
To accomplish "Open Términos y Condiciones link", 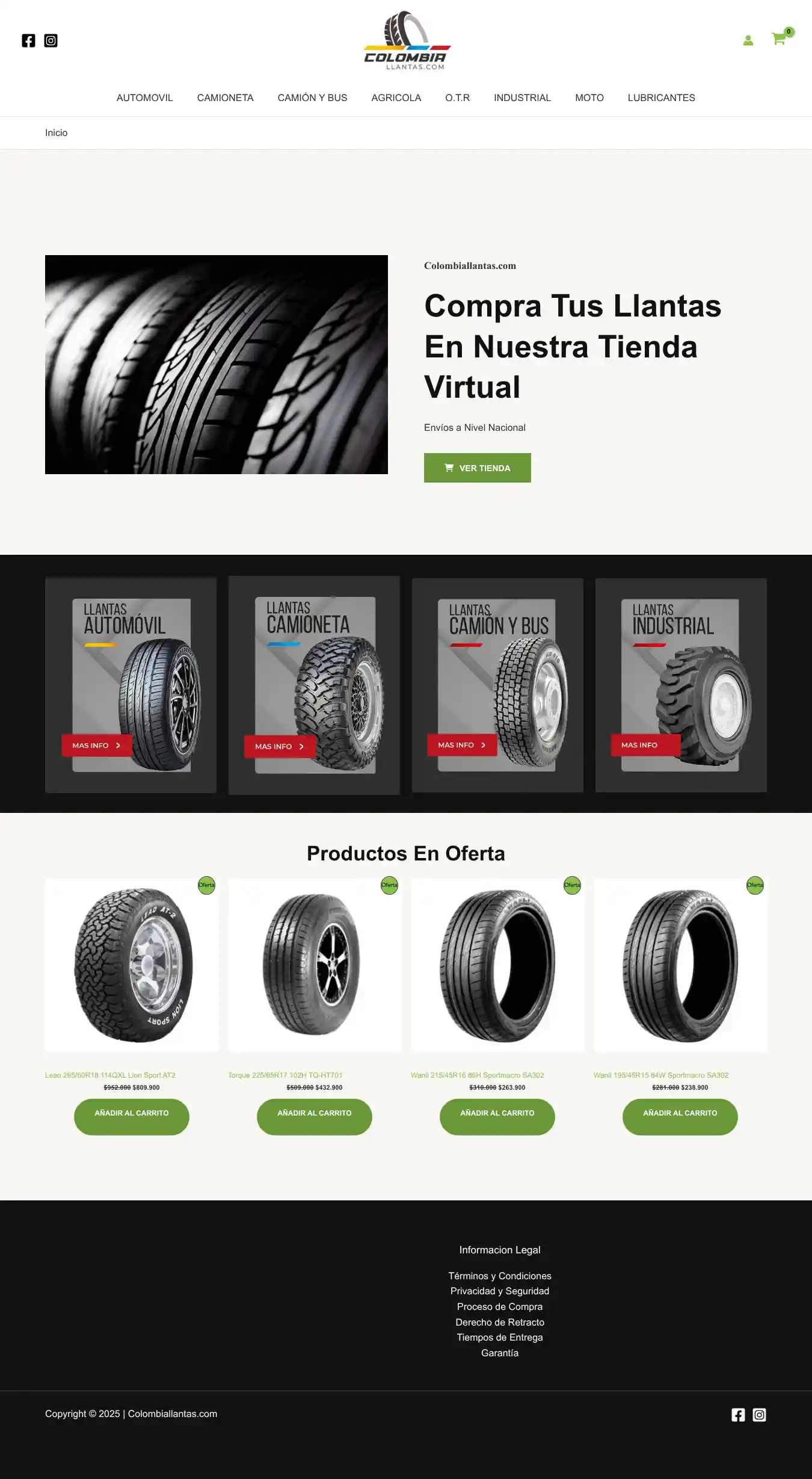I will (499, 1276).
